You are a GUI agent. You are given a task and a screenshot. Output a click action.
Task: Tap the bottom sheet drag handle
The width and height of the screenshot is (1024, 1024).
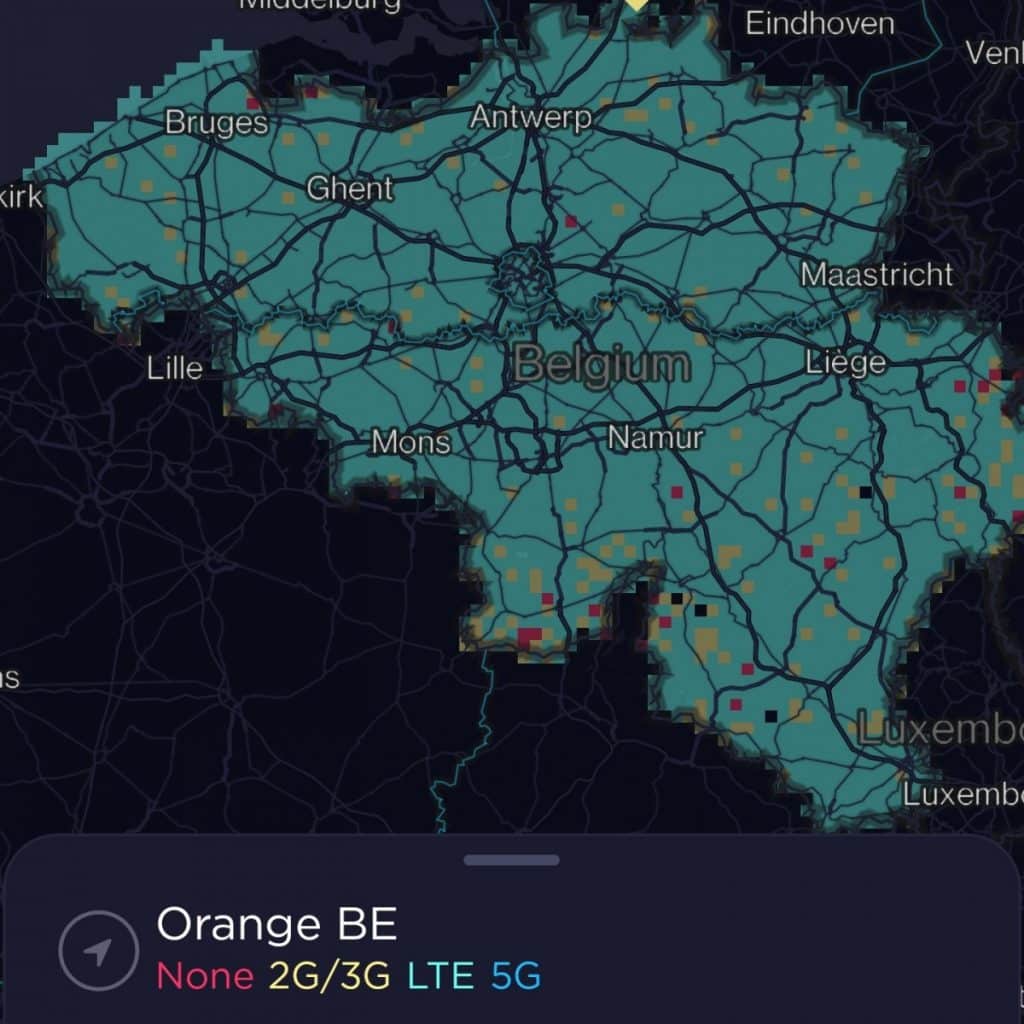pos(511,860)
